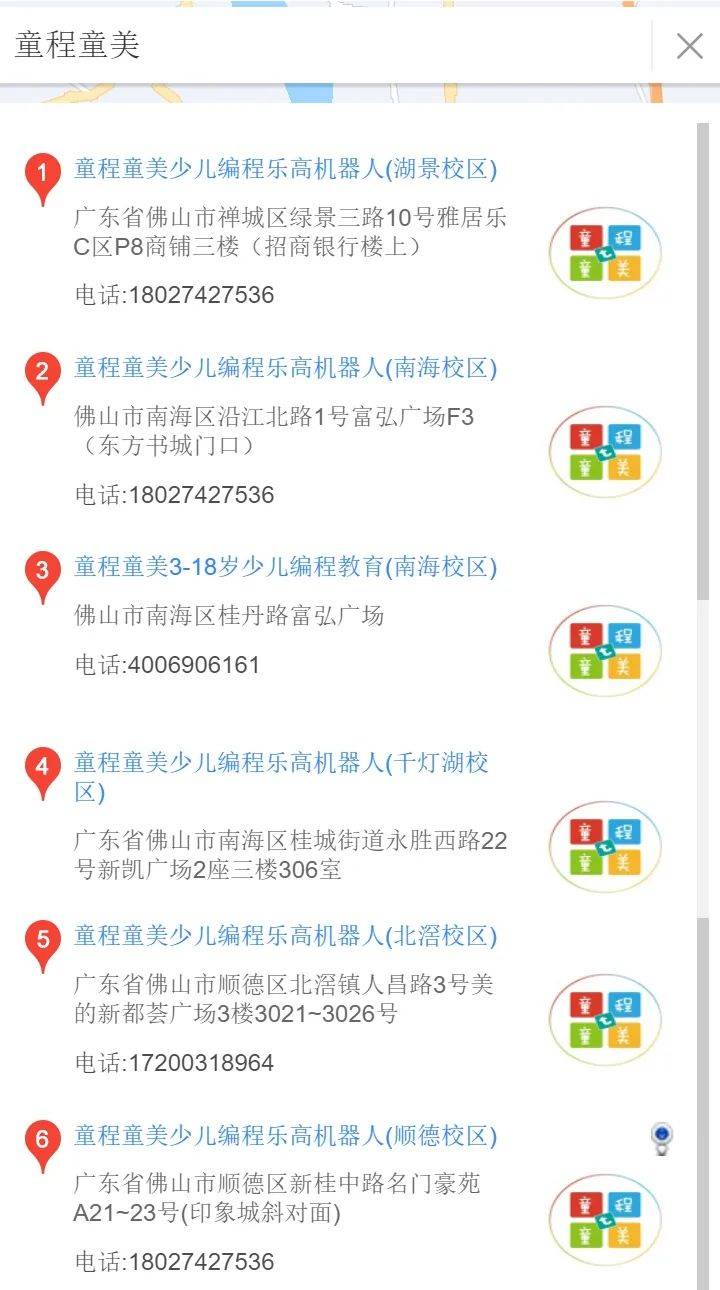The image size is (720, 1290).
Task: Open result 1, 湖景校区
Action: click(x=286, y=169)
